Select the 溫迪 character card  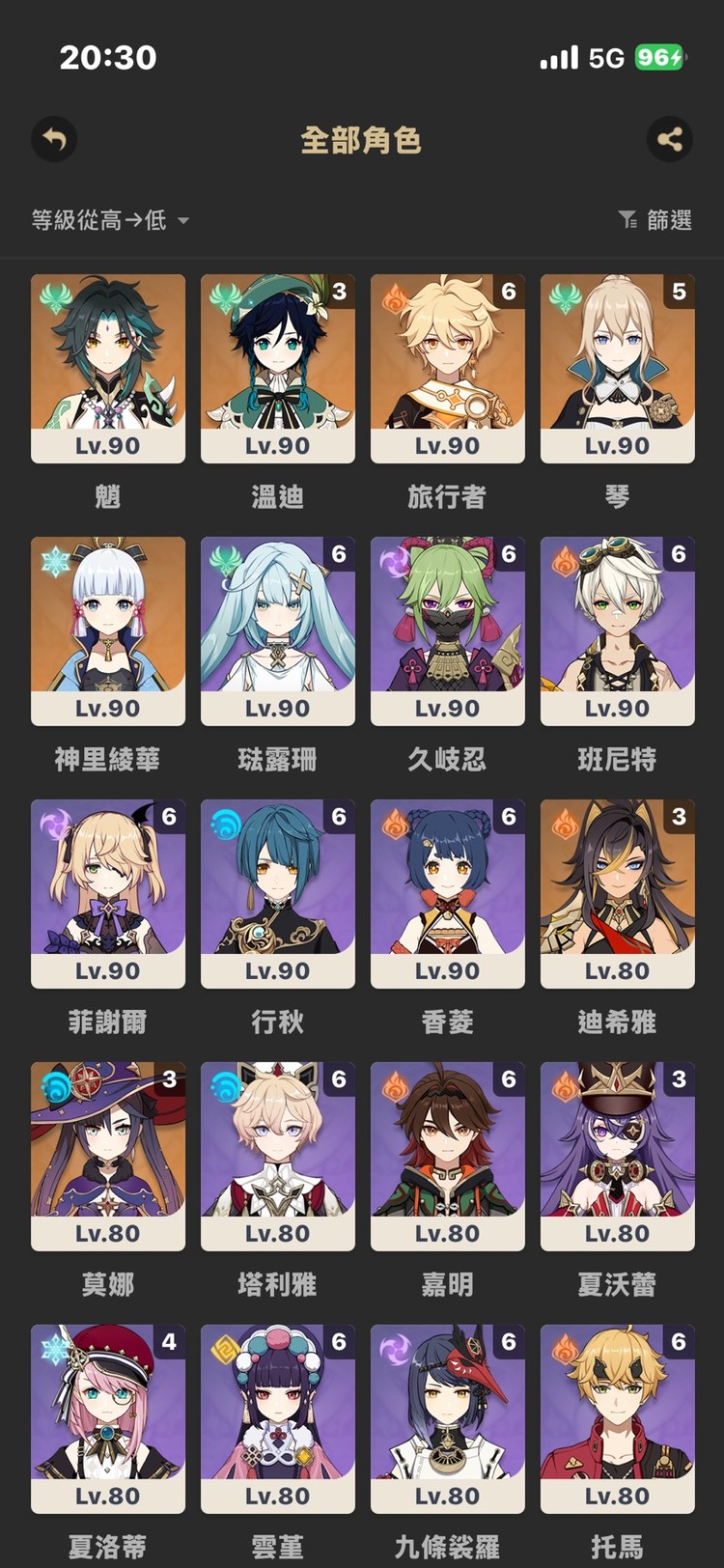point(277,368)
